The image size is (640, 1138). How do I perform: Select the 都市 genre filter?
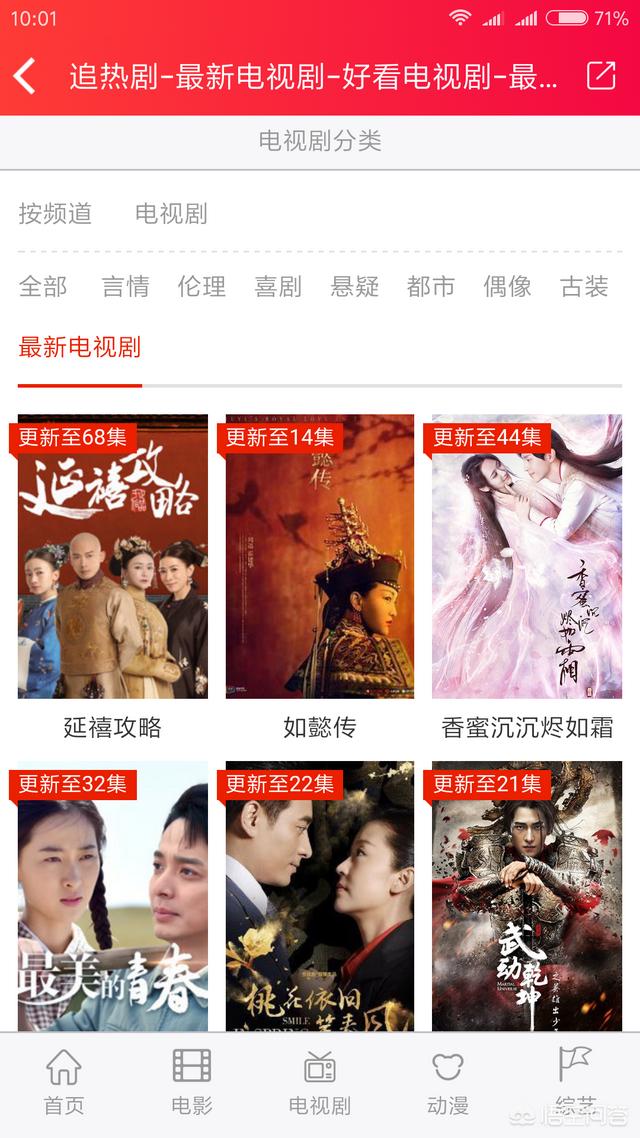(x=431, y=287)
